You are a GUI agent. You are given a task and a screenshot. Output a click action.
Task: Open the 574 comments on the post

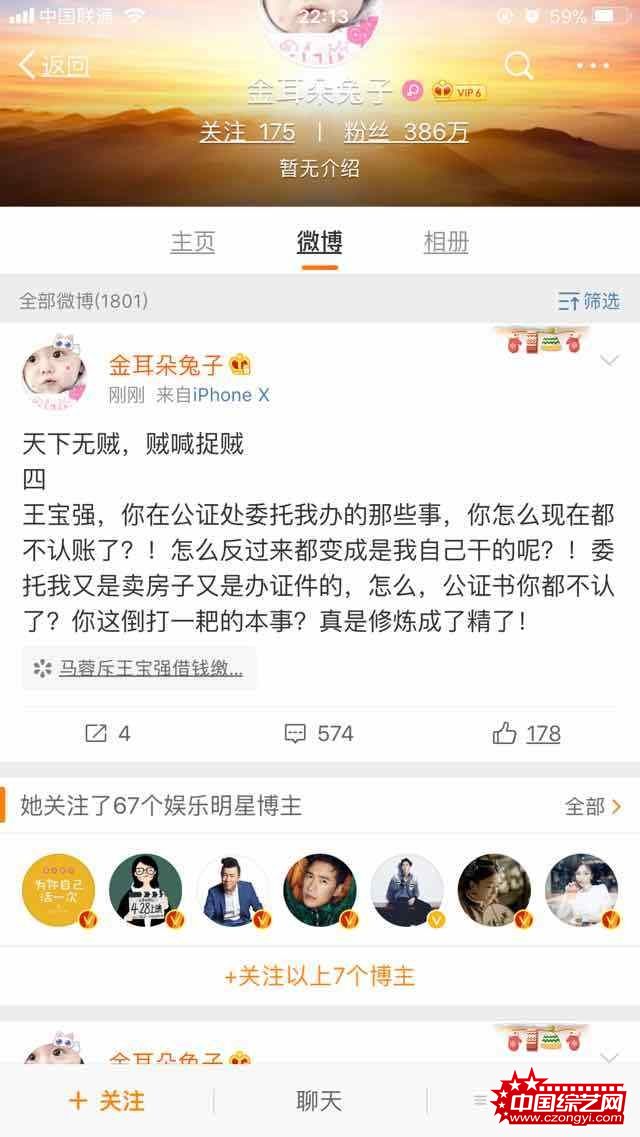pyautogui.click(x=319, y=734)
